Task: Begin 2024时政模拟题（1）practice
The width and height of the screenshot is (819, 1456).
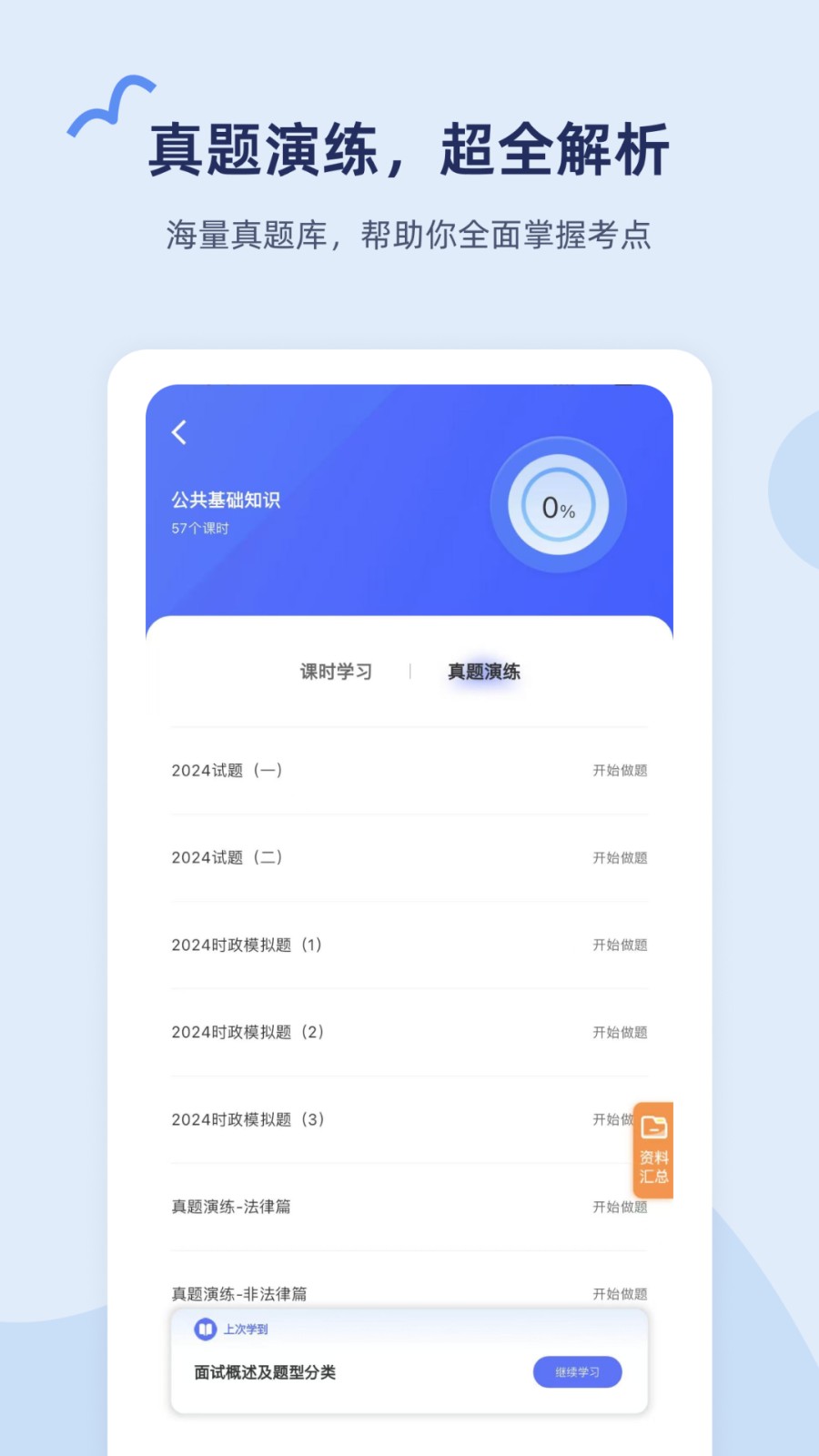Action: [x=619, y=945]
